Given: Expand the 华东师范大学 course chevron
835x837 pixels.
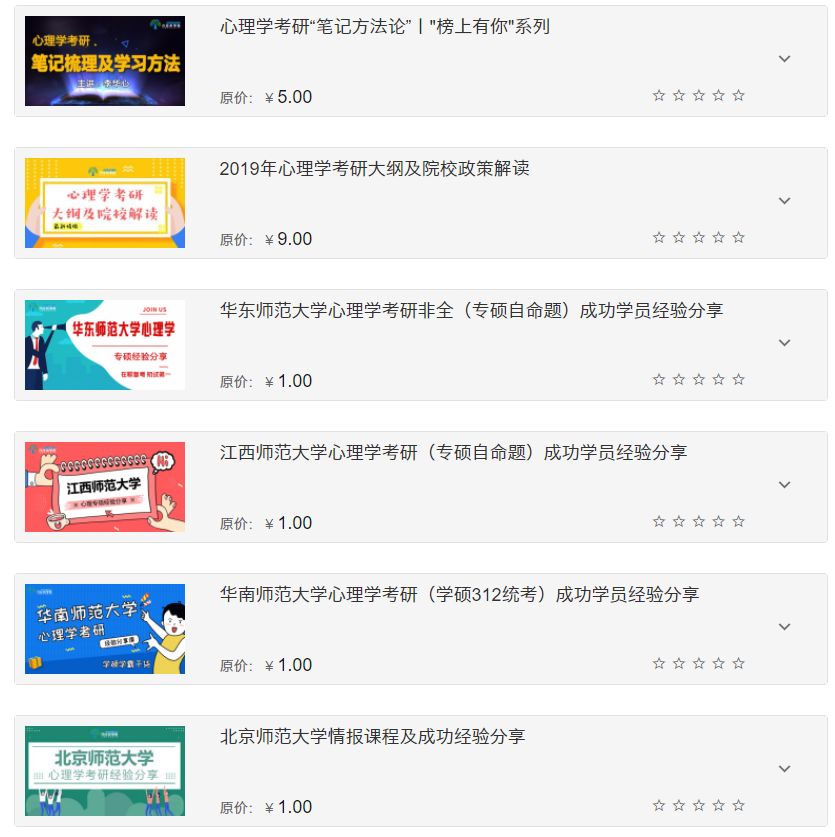Looking at the screenshot, I should point(785,343).
